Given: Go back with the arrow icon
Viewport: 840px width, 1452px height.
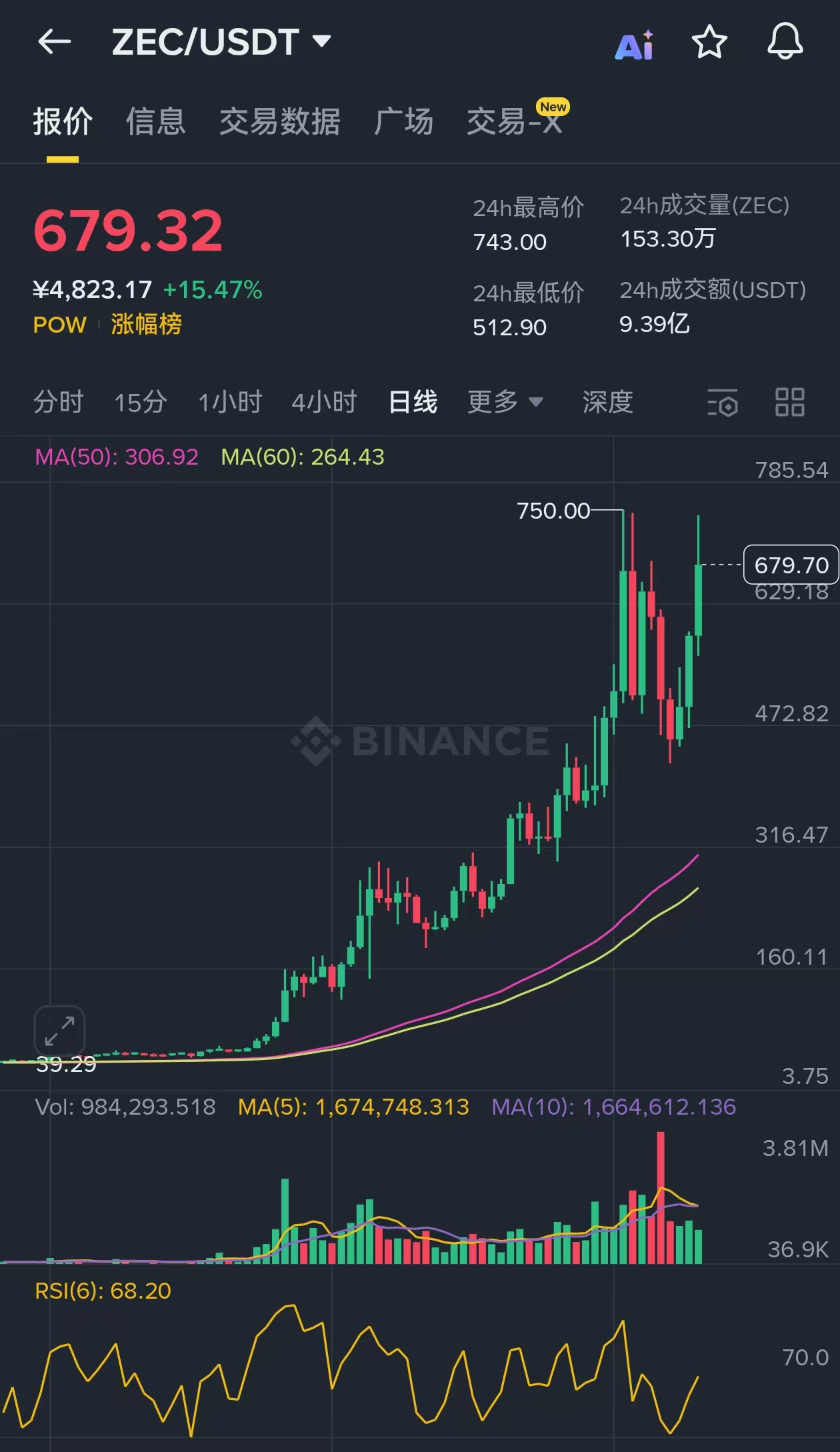Looking at the screenshot, I should click(x=54, y=42).
